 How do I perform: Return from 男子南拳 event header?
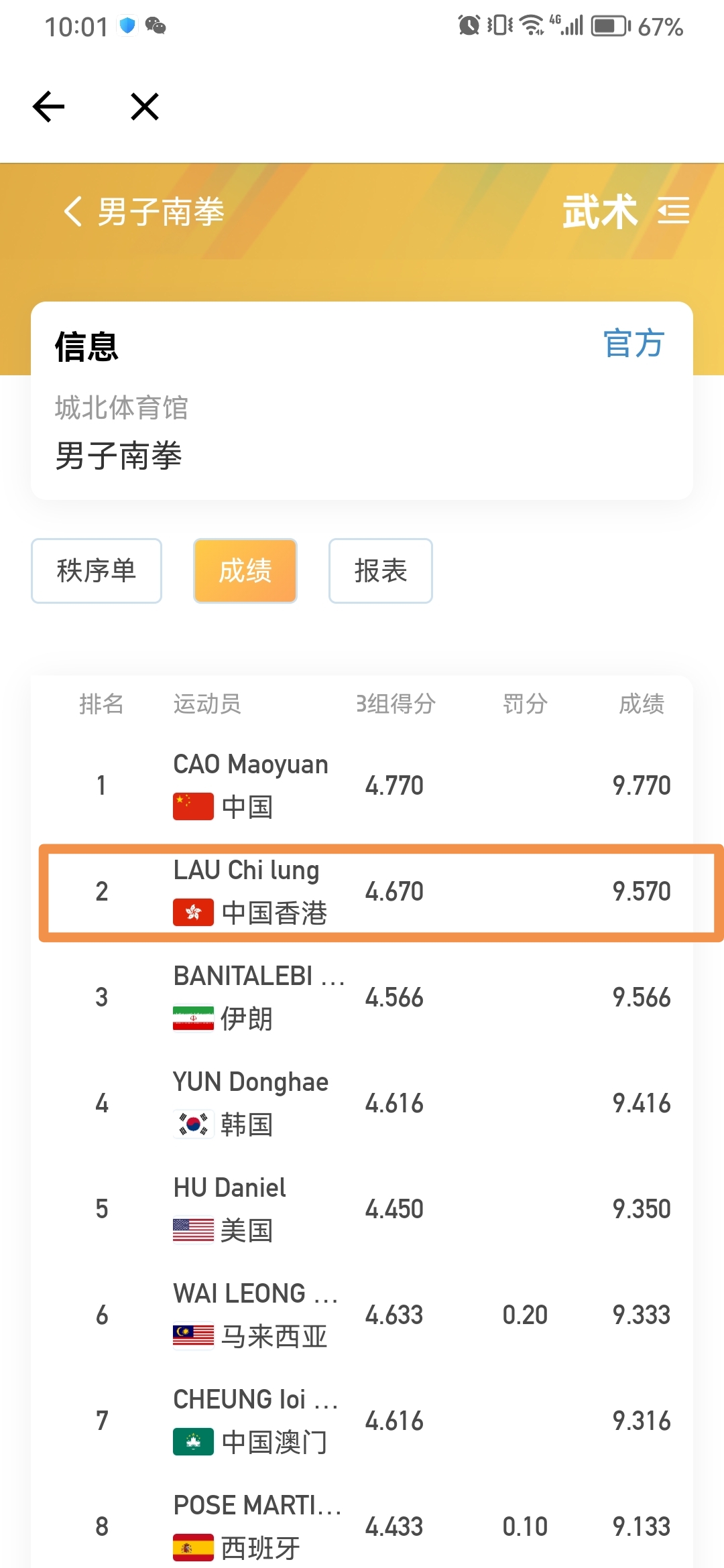pyautogui.click(x=73, y=212)
